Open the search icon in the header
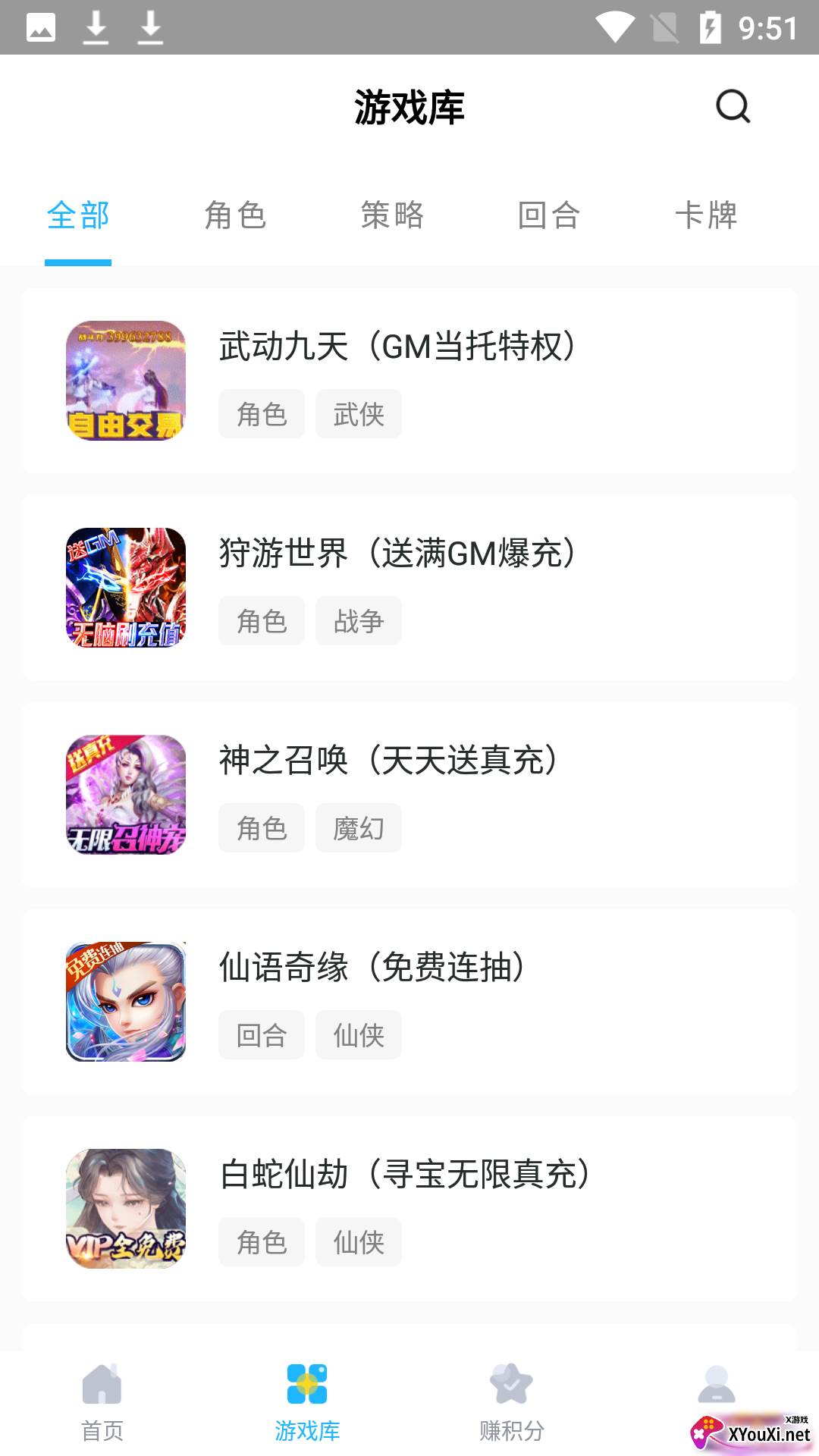Viewport: 819px width, 1456px height. pos(733,107)
